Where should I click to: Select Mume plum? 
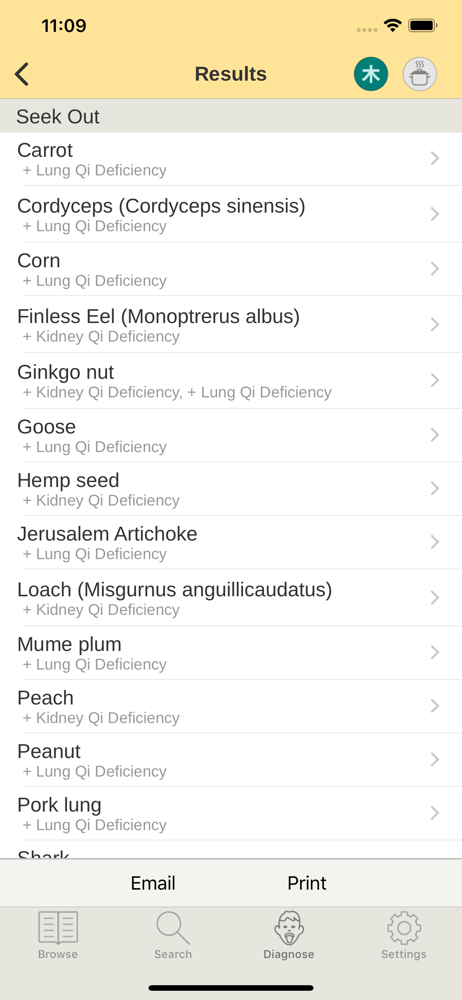231,653
